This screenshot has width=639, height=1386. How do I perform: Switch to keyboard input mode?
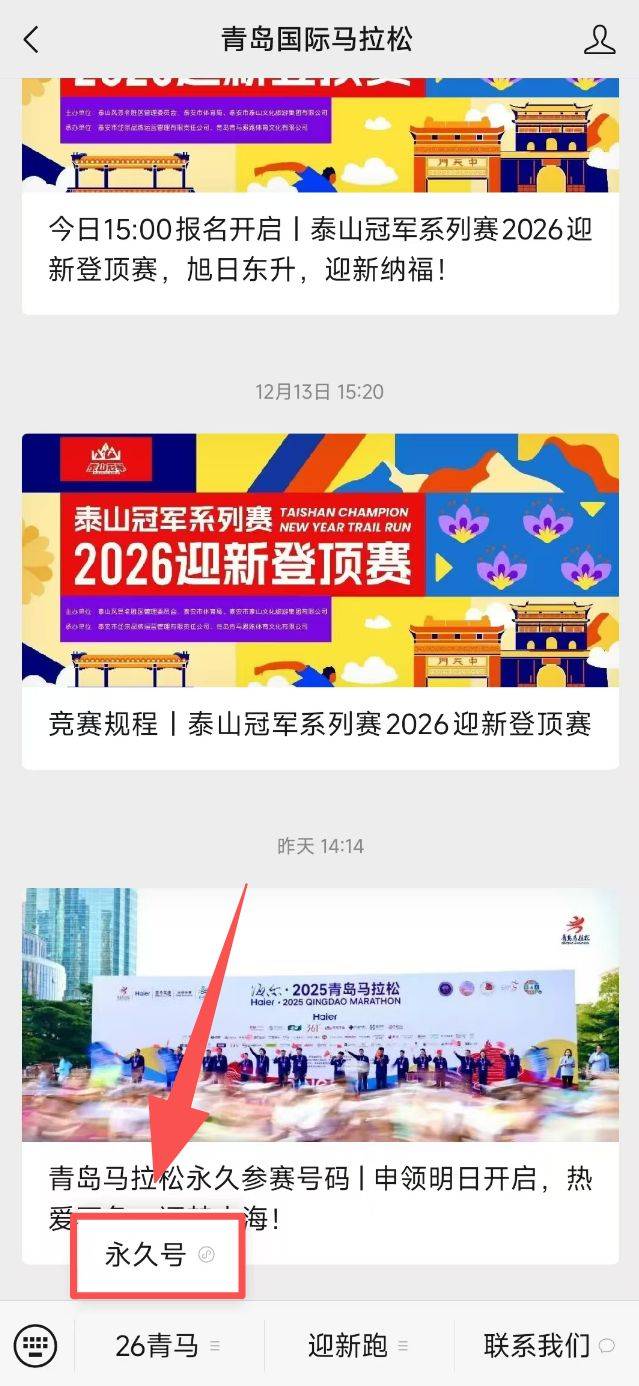[36, 1345]
